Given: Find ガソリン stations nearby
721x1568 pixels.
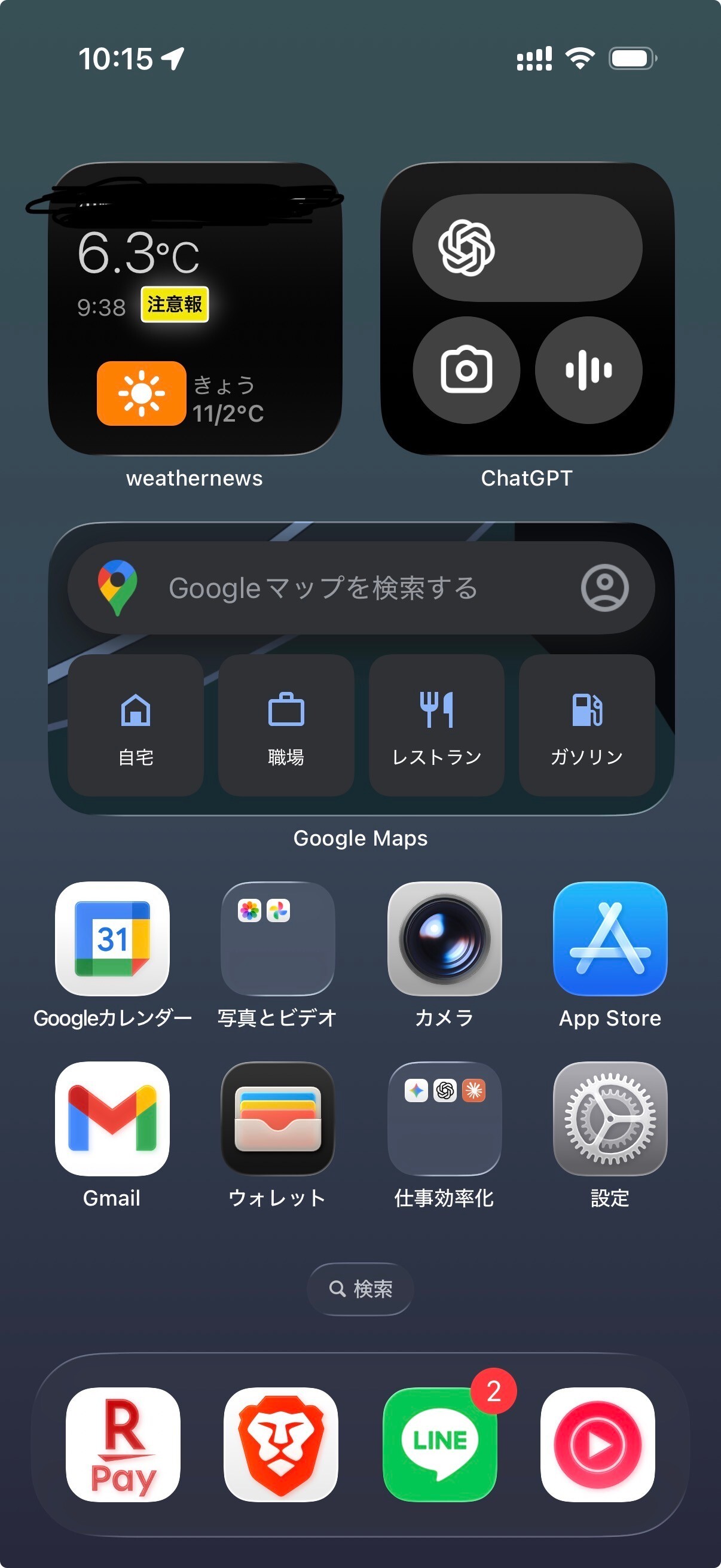Looking at the screenshot, I should pos(586,725).
